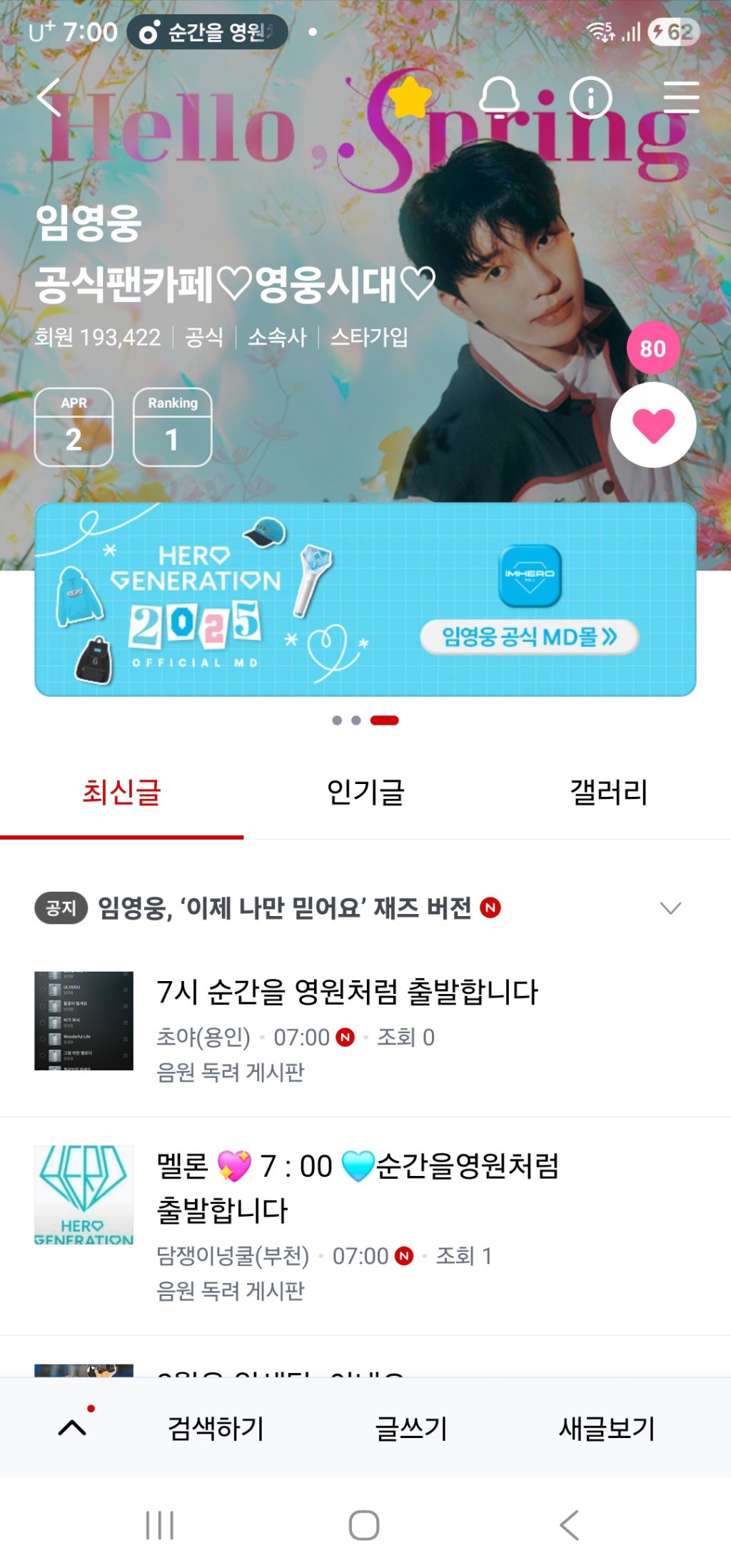
Task: Tap 글쓰기 to write a post
Action: click(411, 1428)
